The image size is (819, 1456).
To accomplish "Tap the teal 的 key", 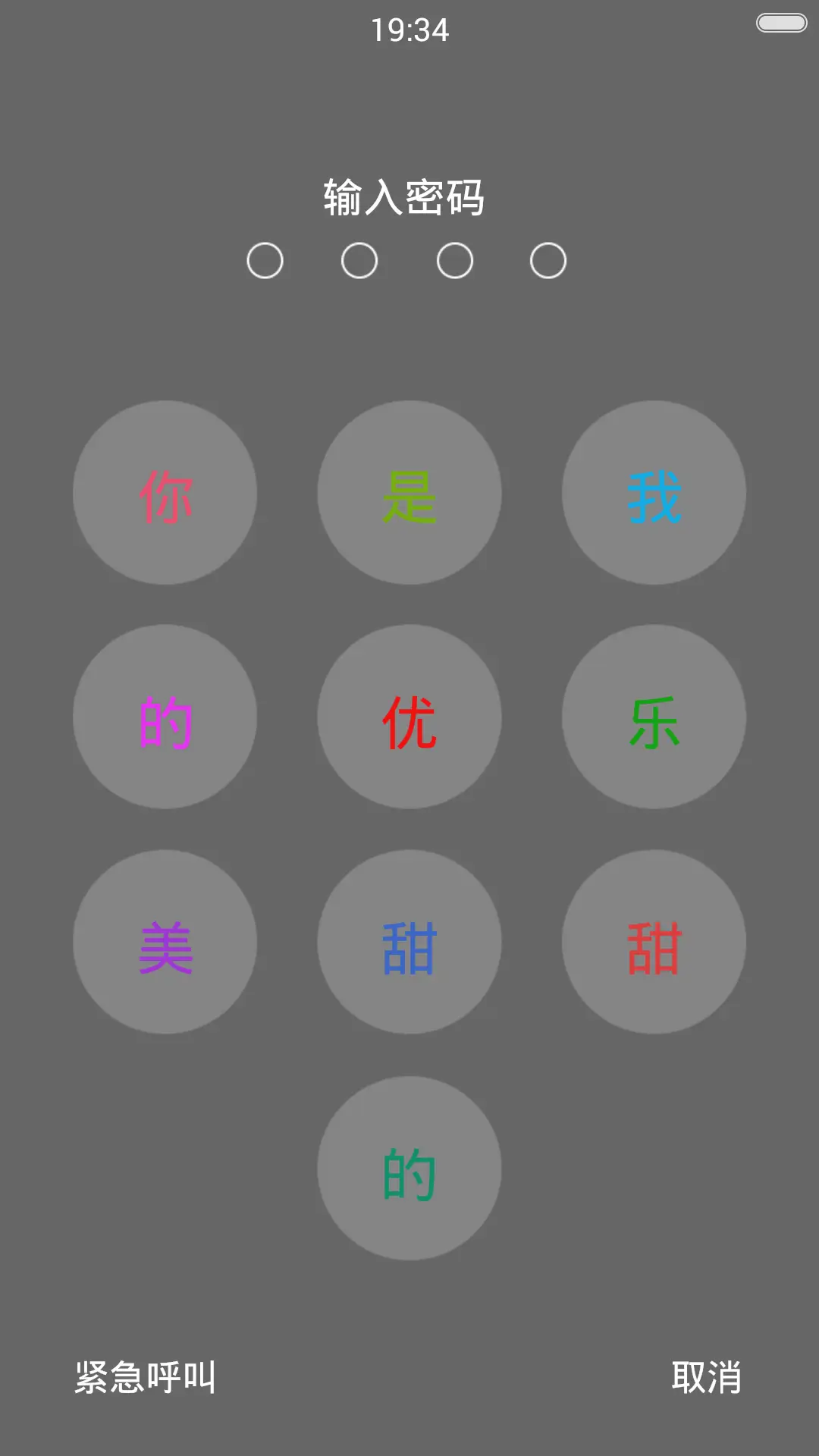I will point(409,1169).
